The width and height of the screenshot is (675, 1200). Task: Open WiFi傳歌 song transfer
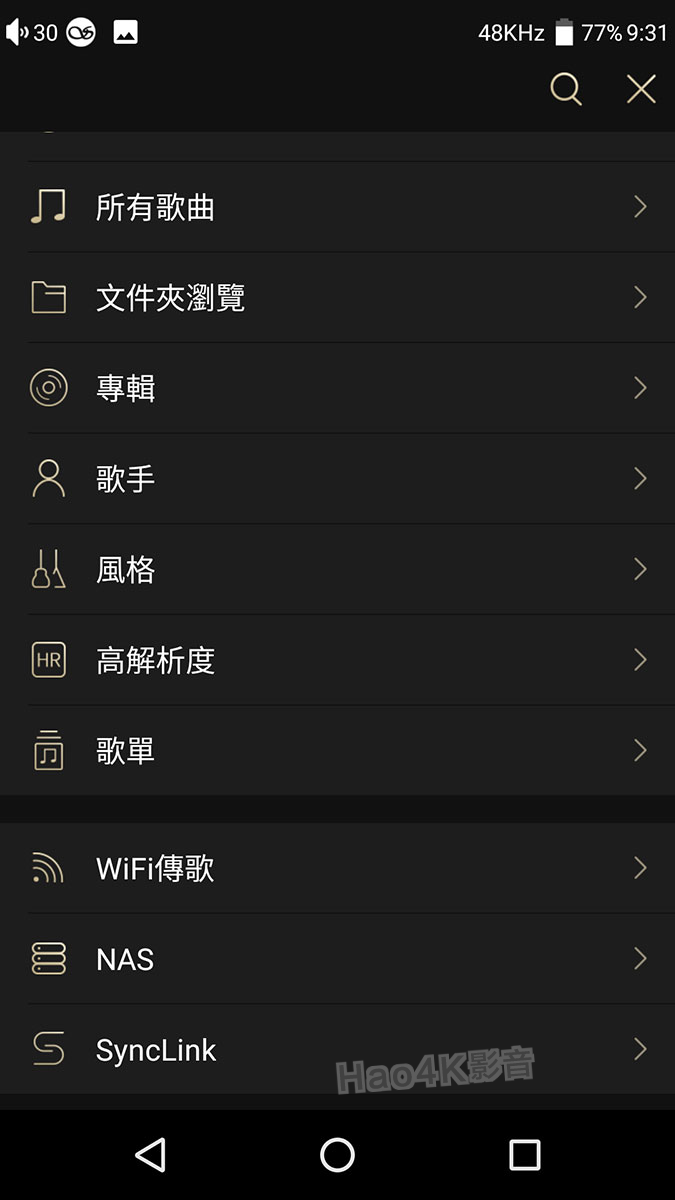point(337,868)
